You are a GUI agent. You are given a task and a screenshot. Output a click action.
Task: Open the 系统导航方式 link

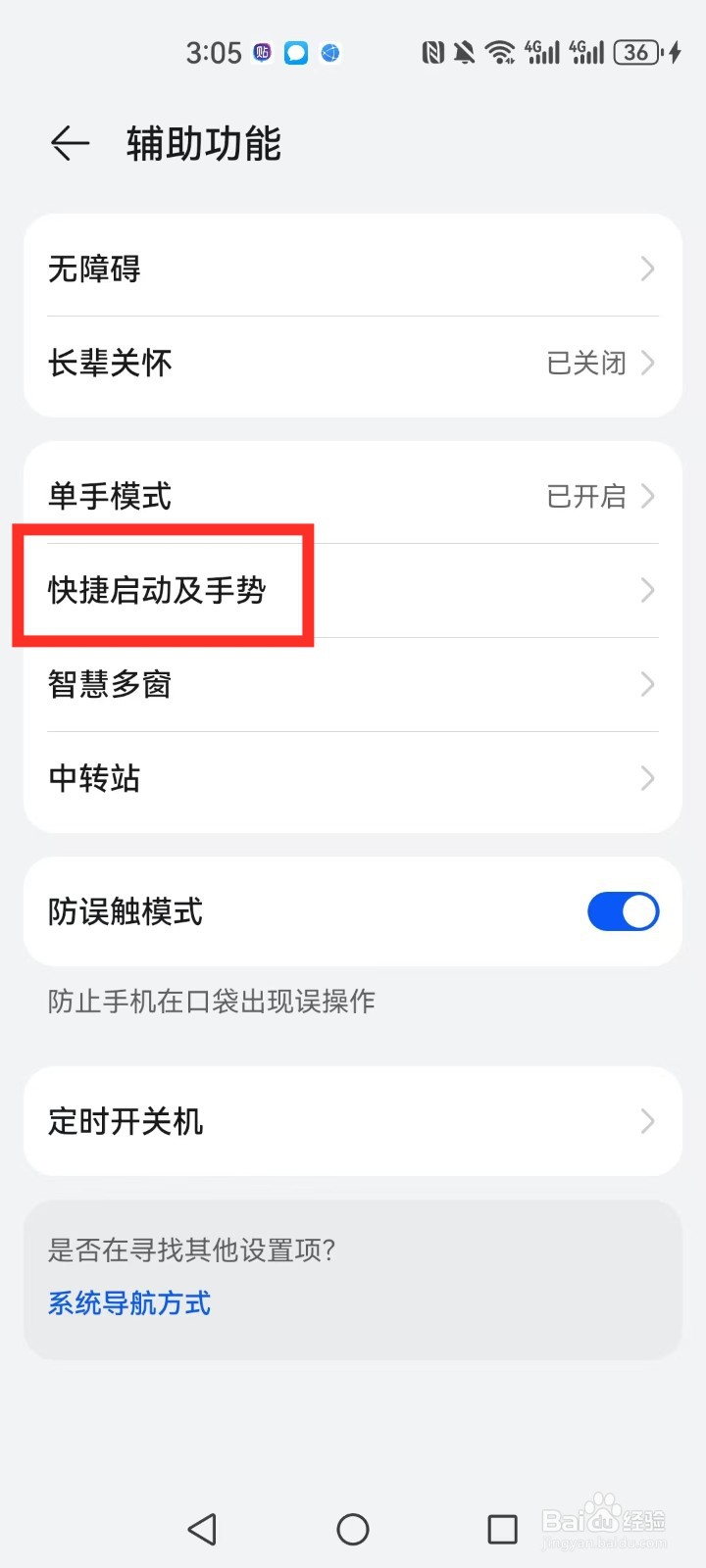tap(128, 1303)
